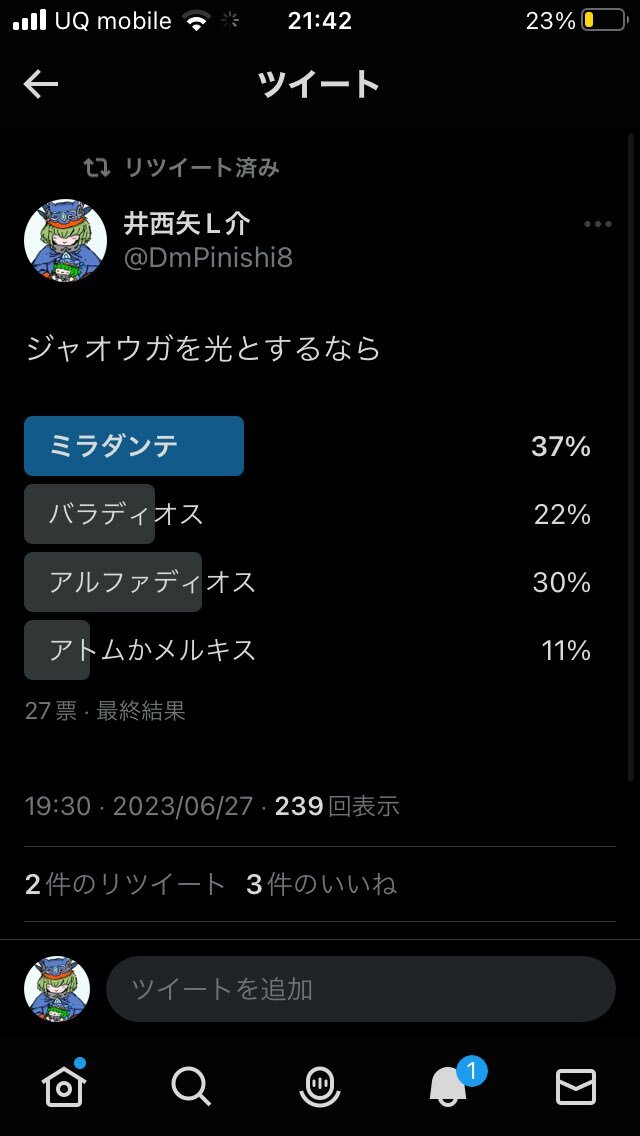Open 井西矢L介's profile picture

(65, 241)
